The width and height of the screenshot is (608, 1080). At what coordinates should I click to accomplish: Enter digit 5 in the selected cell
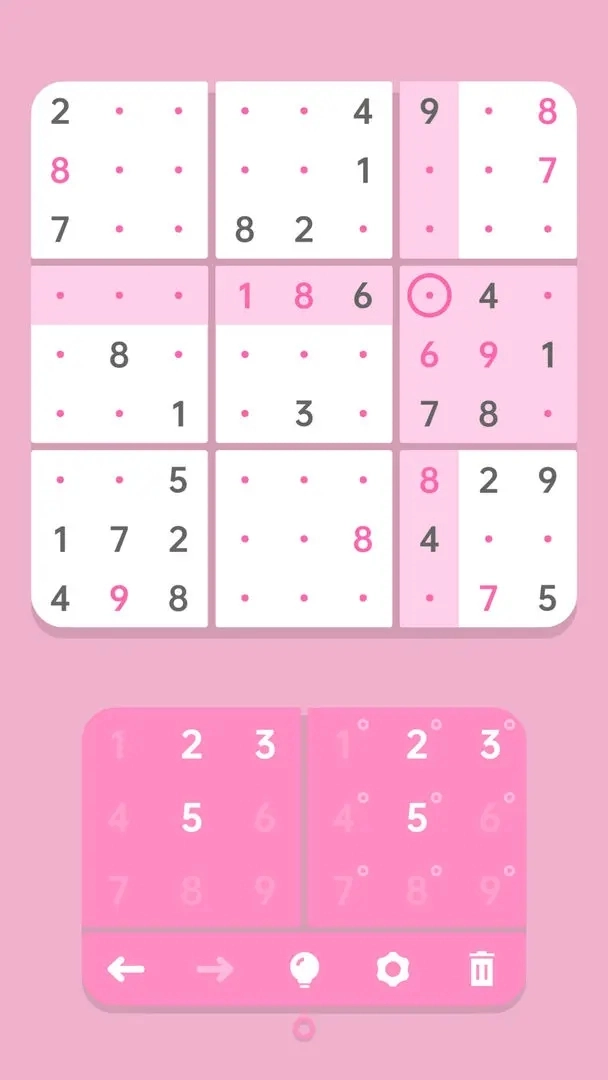point(191,819)
